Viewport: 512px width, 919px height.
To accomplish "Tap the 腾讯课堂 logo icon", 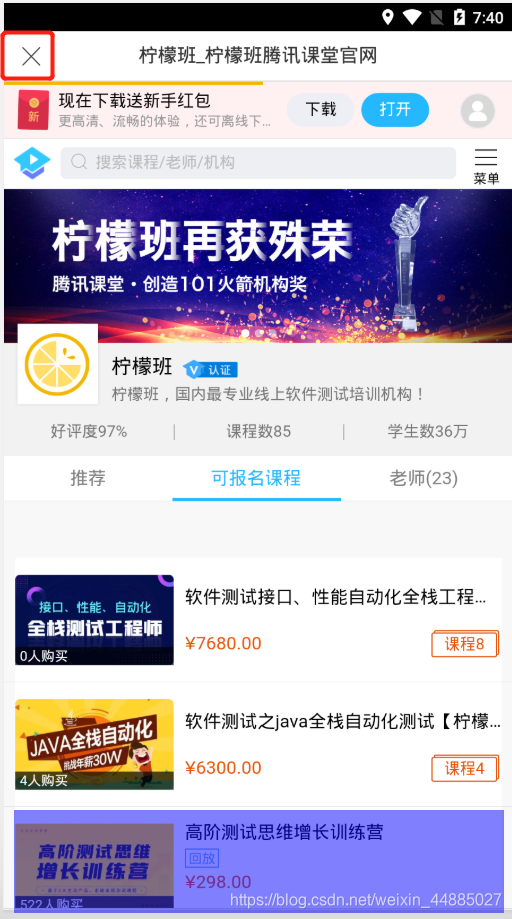I will point(32,162).
